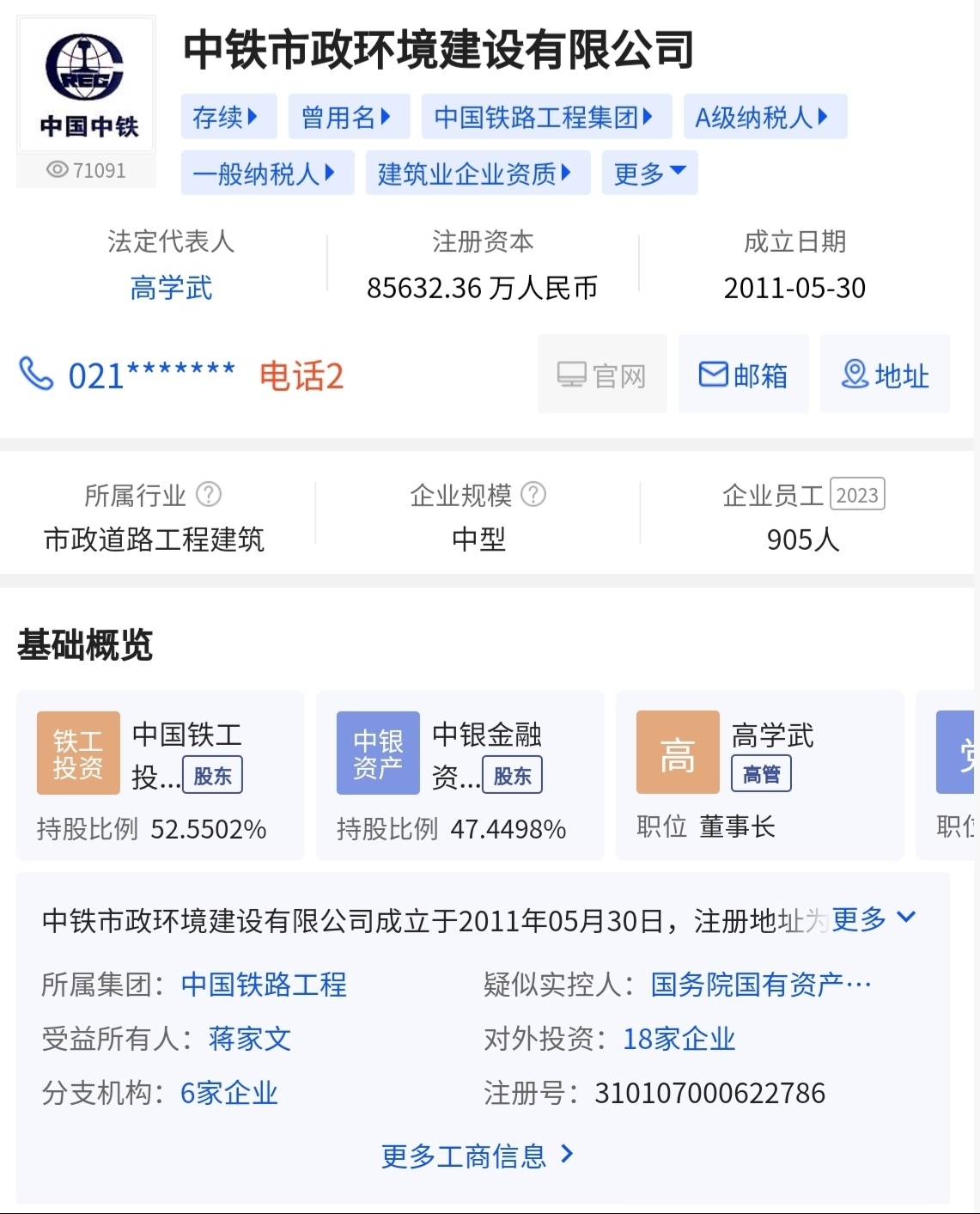Select the 中银资产 shareholder avatar

coord(378,752)
